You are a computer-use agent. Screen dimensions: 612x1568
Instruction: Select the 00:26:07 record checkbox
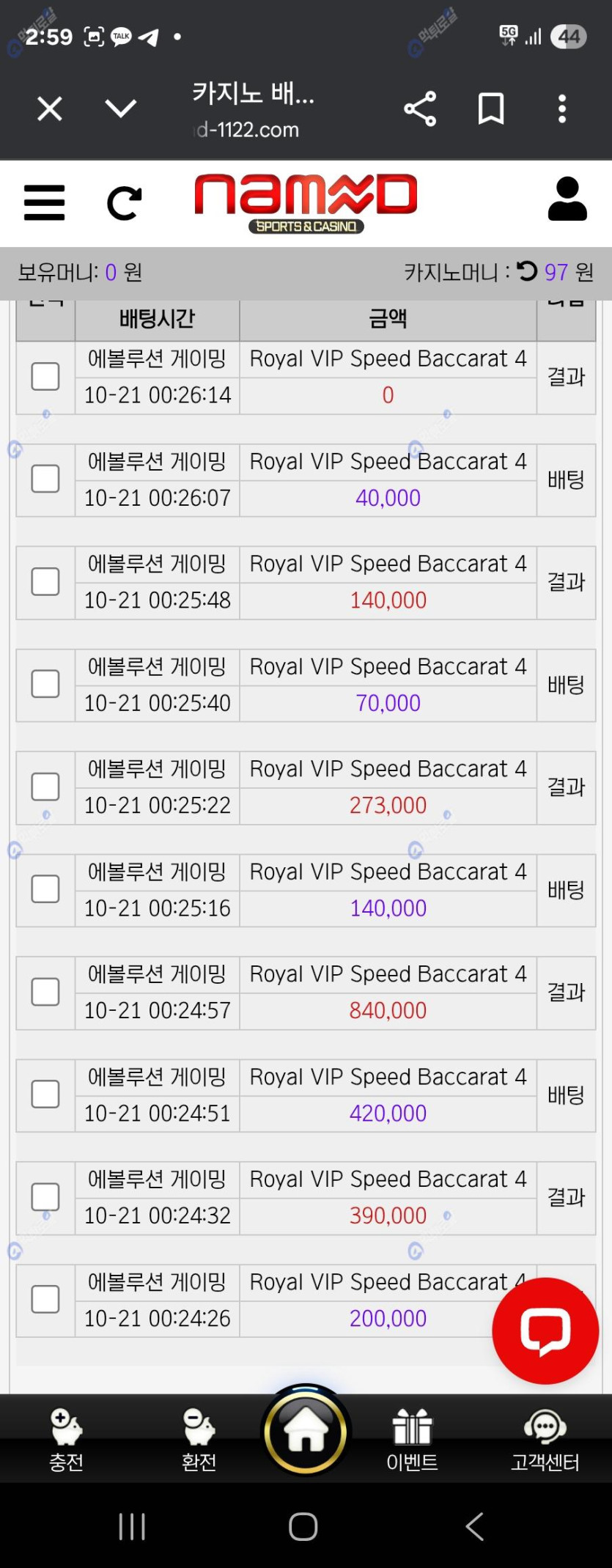45,479
